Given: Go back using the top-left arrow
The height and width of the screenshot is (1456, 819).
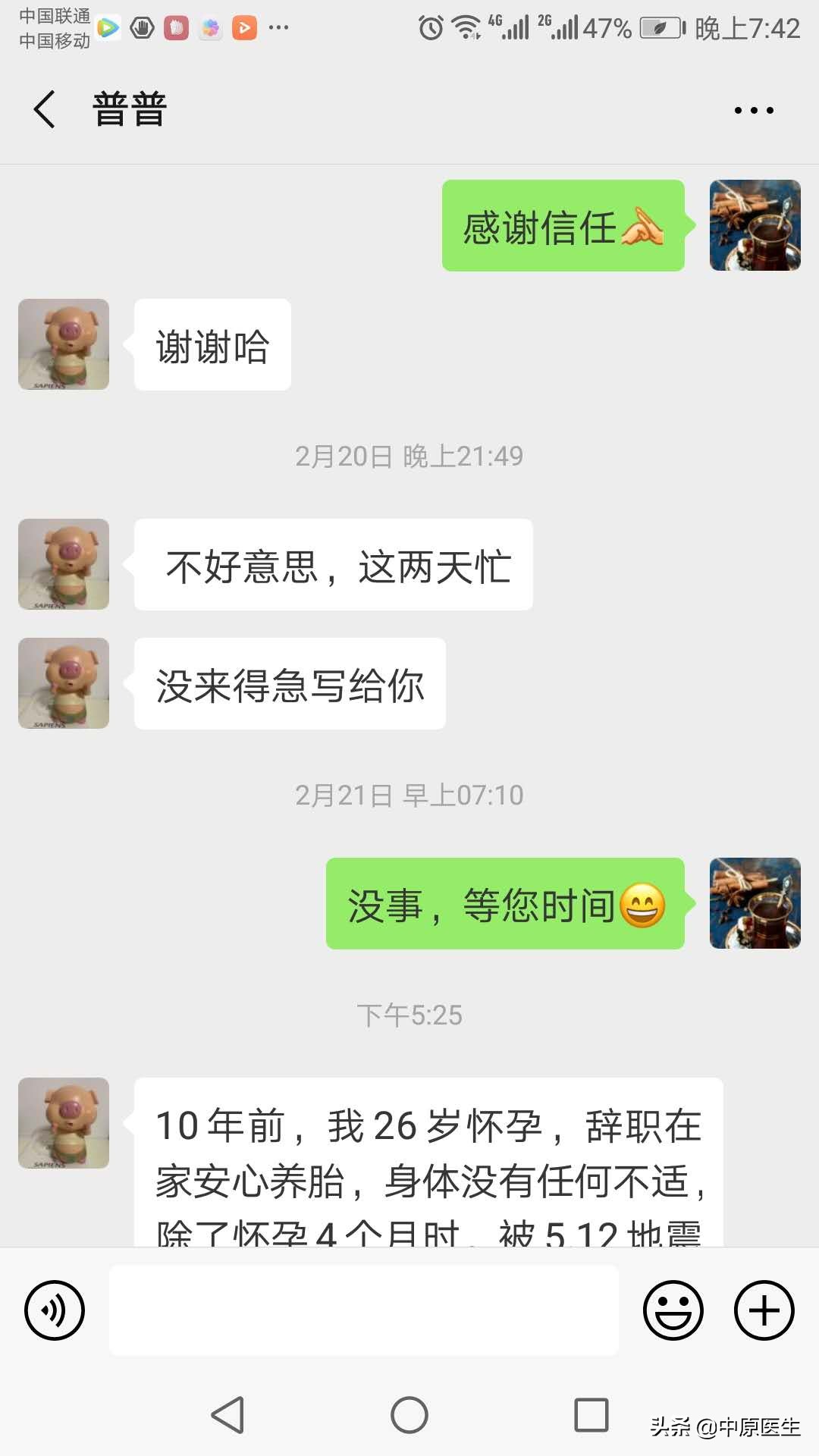Looking at the screenshot, I should pyautogui.click(x=43, y=109).
